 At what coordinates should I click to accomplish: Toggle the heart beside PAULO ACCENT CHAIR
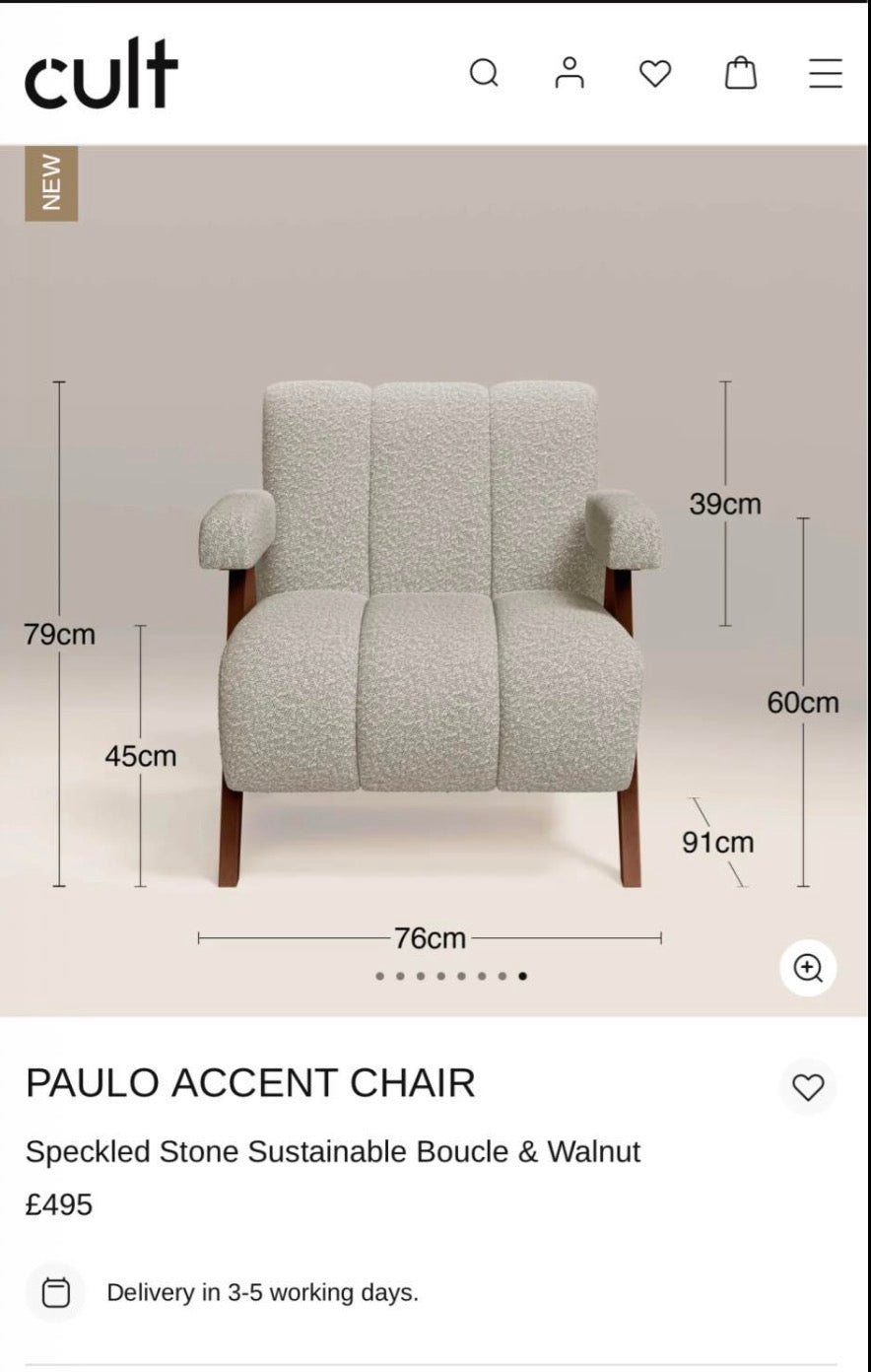click(808, 1088)
